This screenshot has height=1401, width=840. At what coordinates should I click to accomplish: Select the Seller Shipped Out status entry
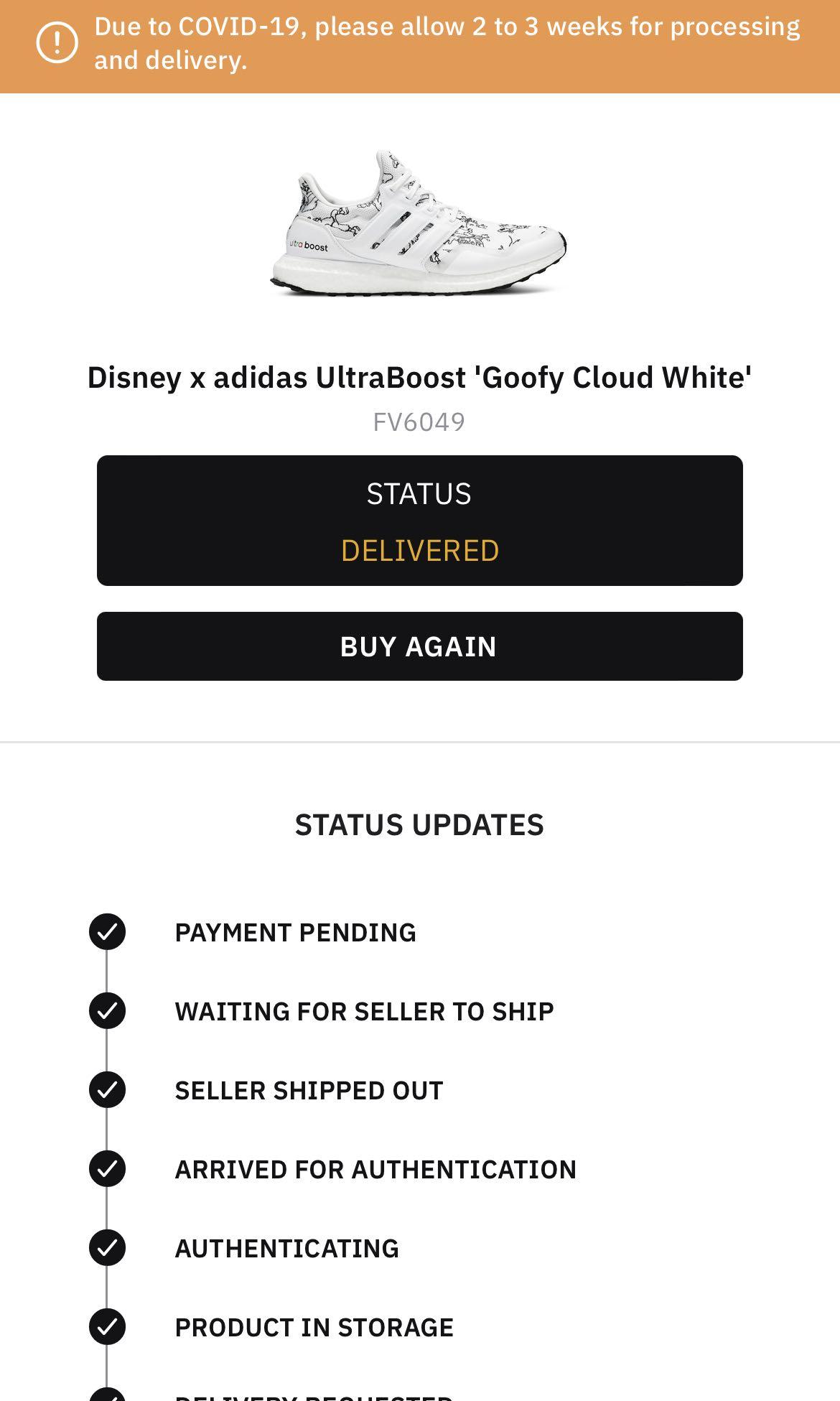point(309,1089)
